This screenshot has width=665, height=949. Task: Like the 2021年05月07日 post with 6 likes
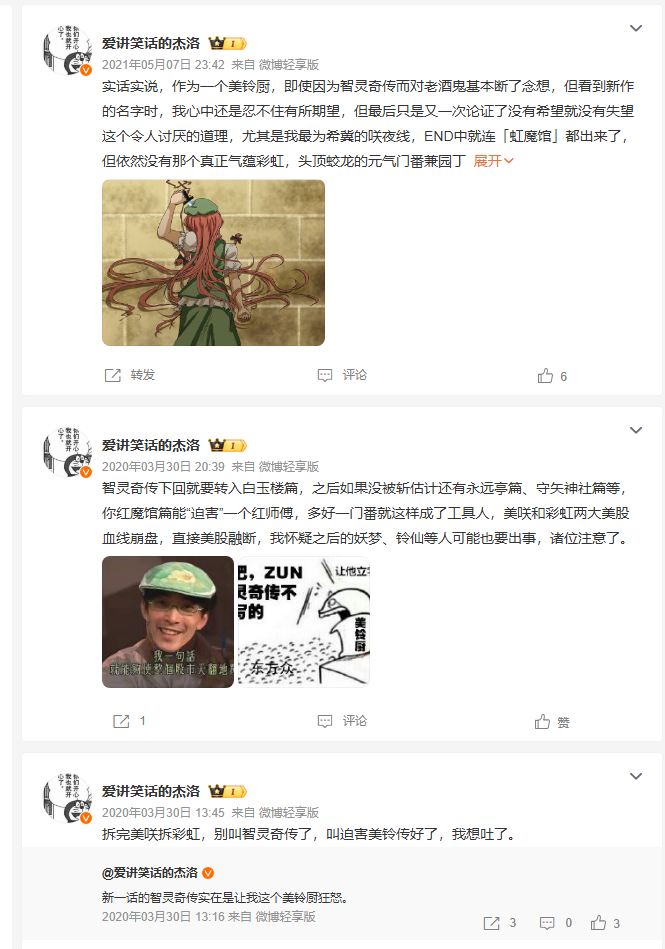tap(552, 376)
